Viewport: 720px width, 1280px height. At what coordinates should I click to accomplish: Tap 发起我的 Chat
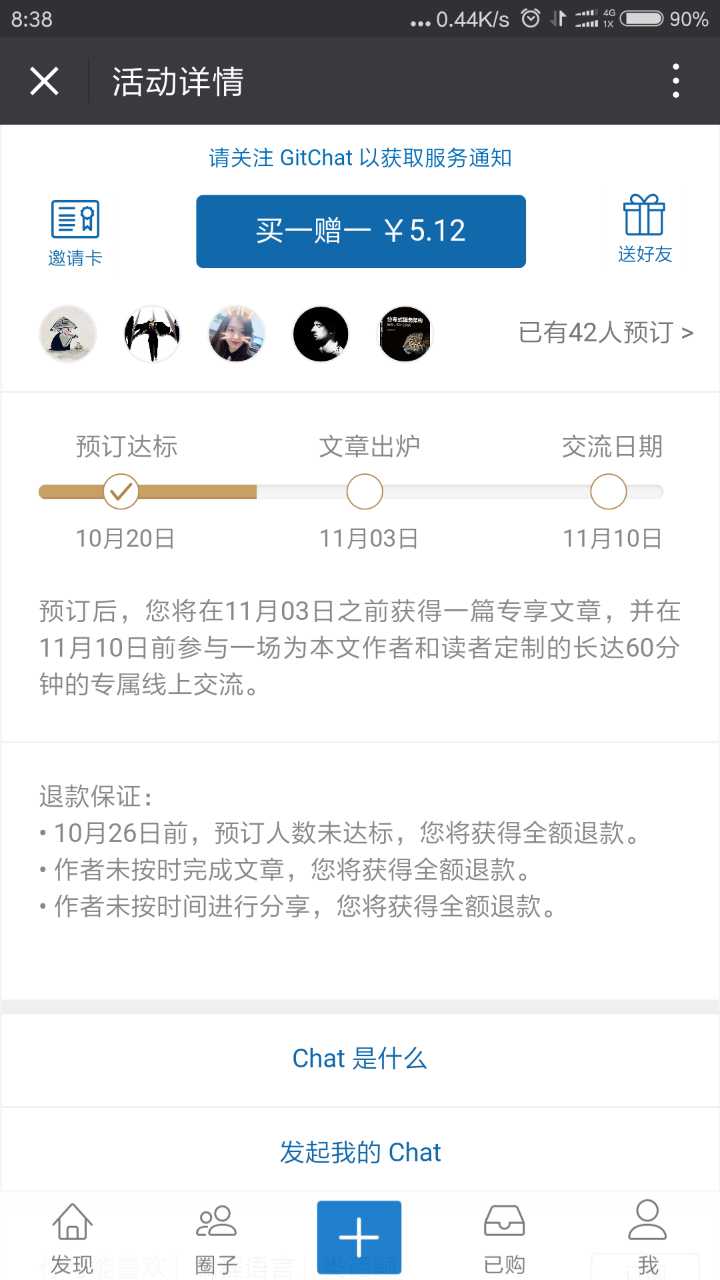[360, 1152]
